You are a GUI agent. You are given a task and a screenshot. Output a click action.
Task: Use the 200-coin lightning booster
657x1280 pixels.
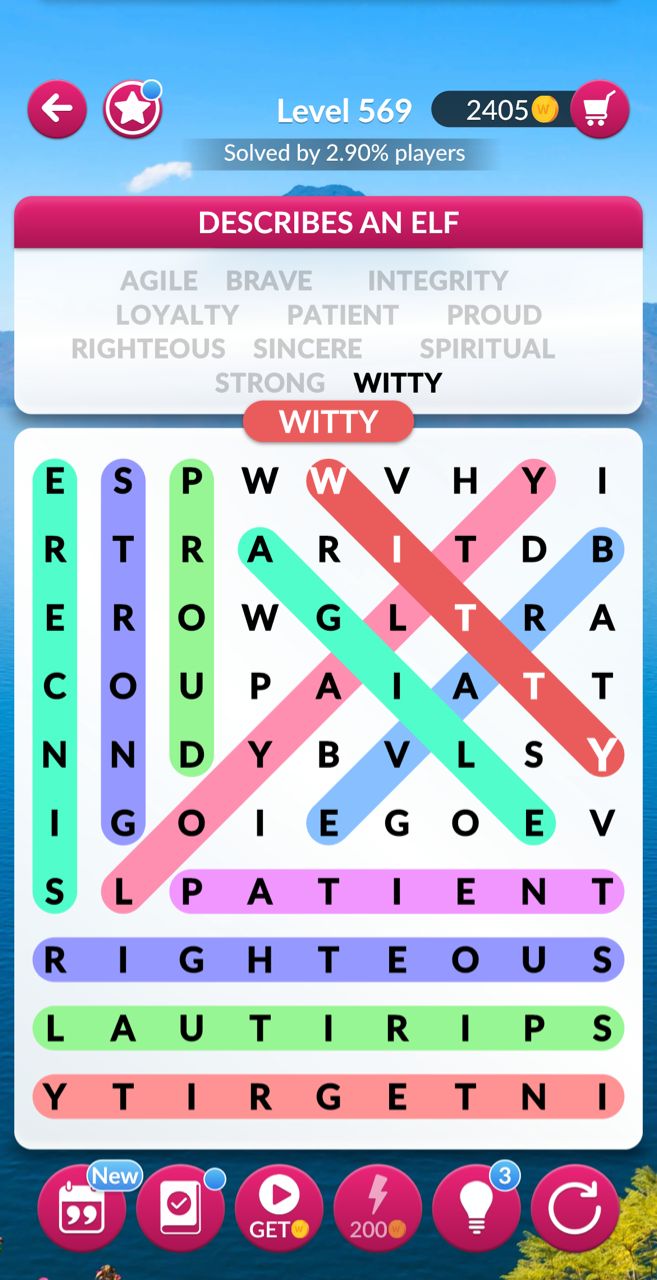(x=377, y=1208)
